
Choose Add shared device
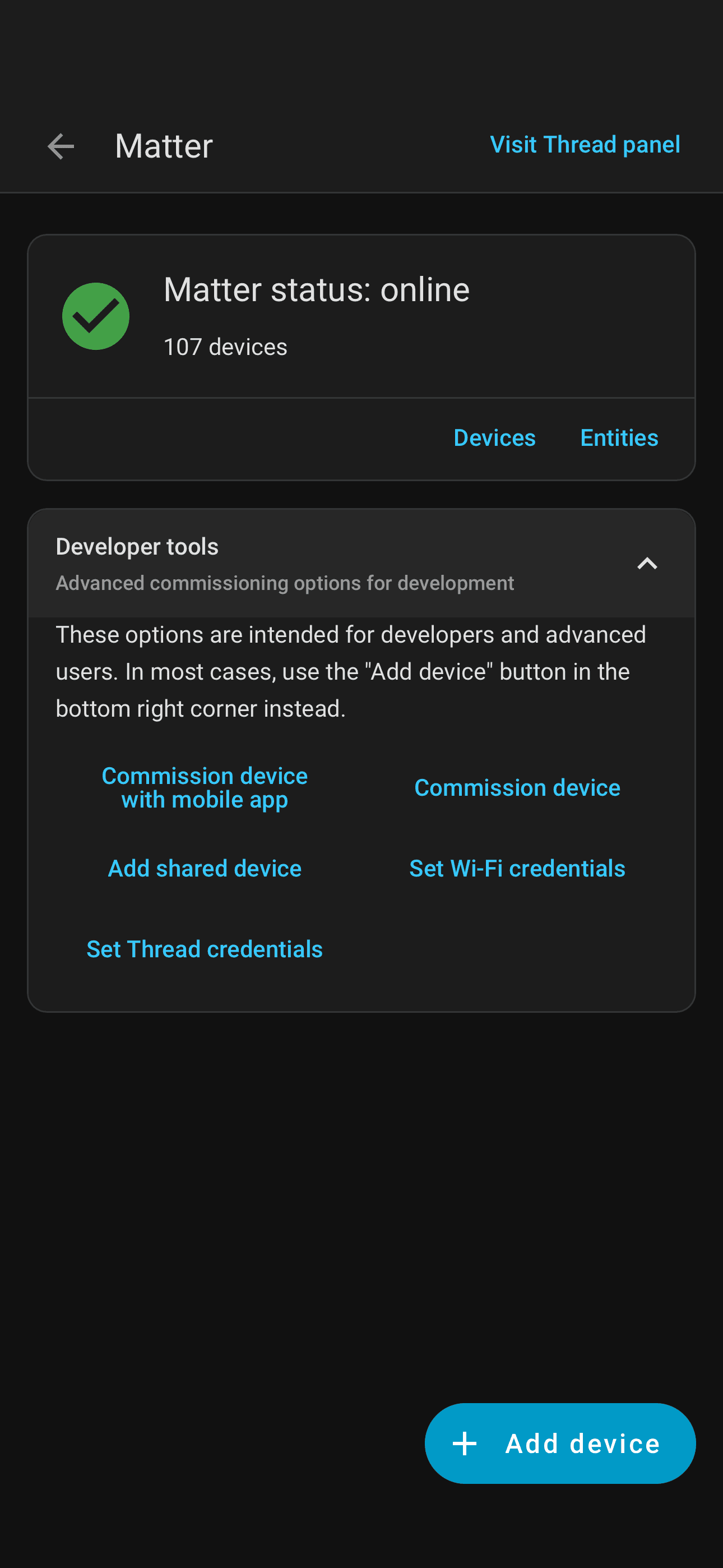coord(205,868)
